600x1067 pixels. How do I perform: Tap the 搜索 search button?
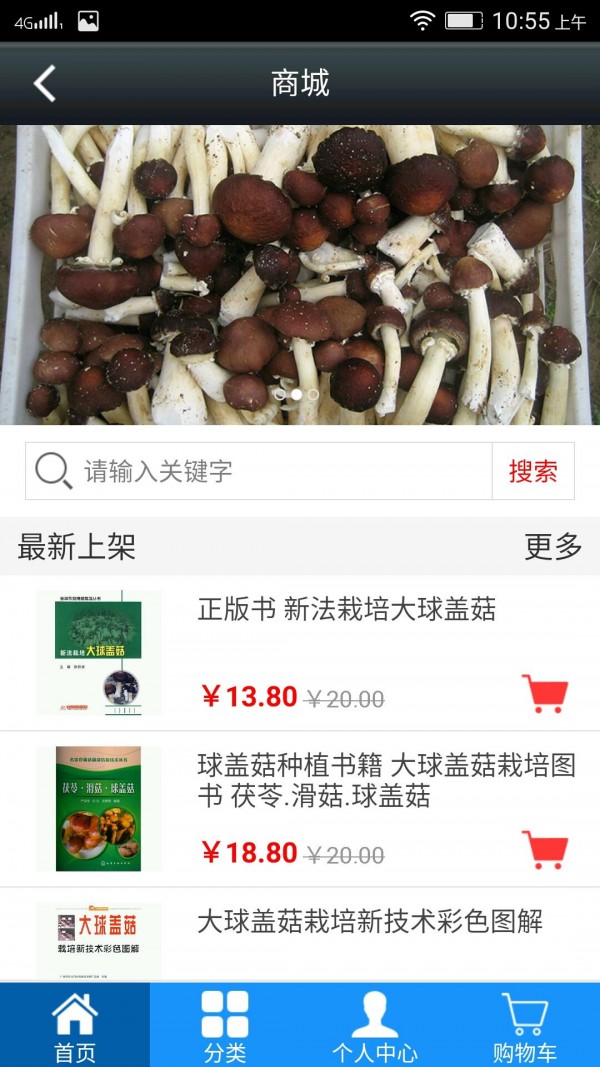coord(533,471)
